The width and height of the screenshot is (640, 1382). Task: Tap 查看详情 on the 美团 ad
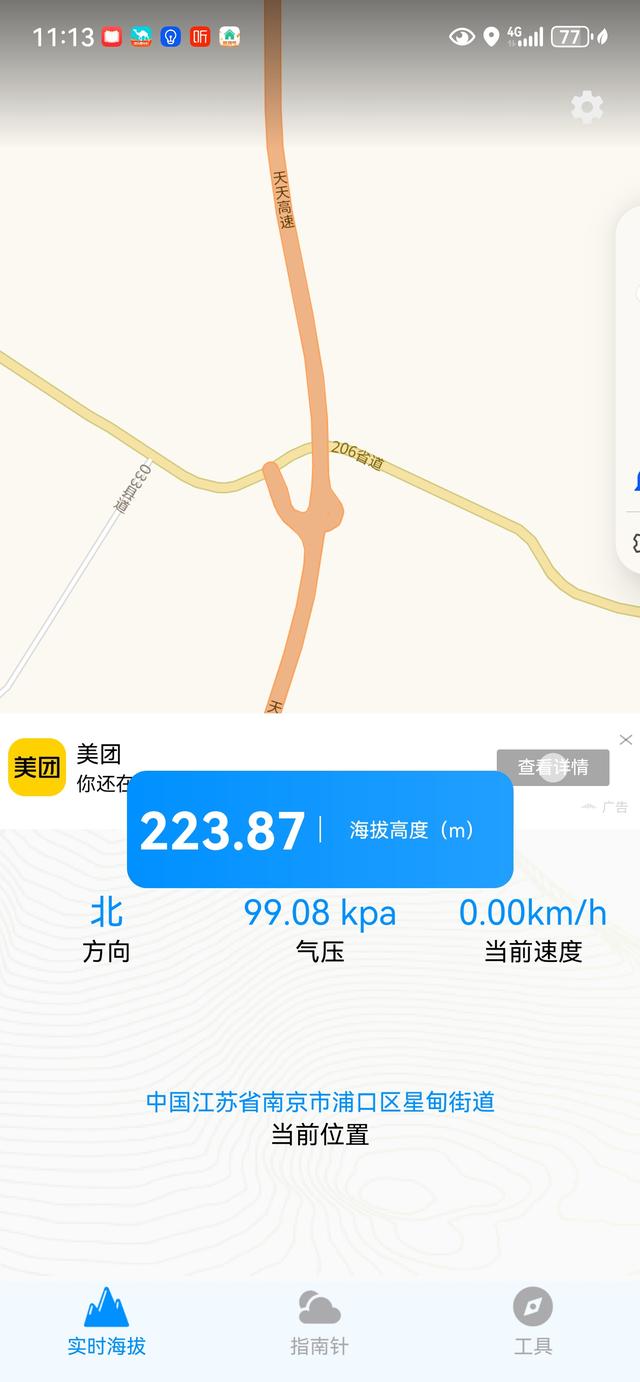point(553,767)
